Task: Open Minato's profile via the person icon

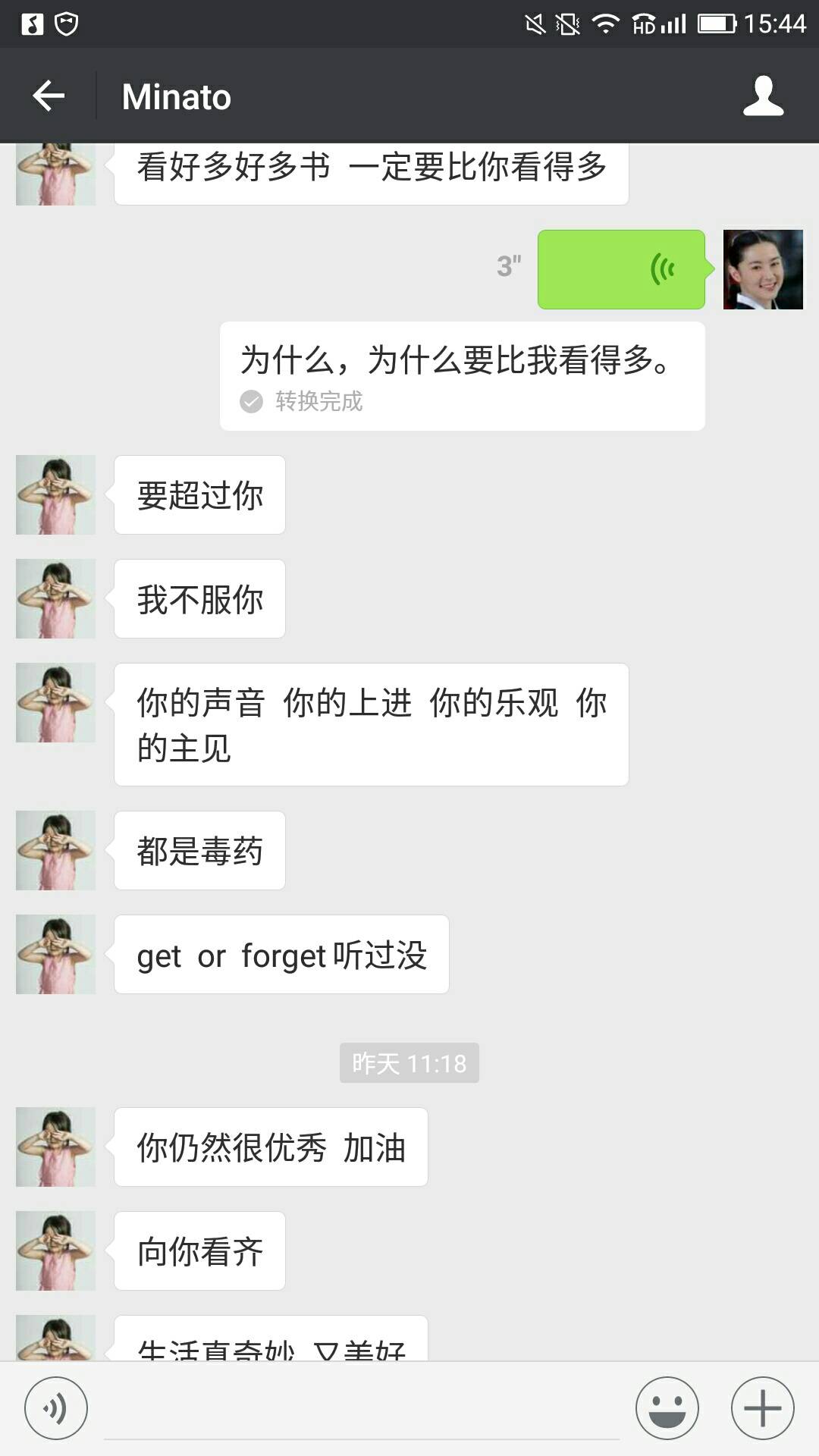Action: (x=764, y=96)
